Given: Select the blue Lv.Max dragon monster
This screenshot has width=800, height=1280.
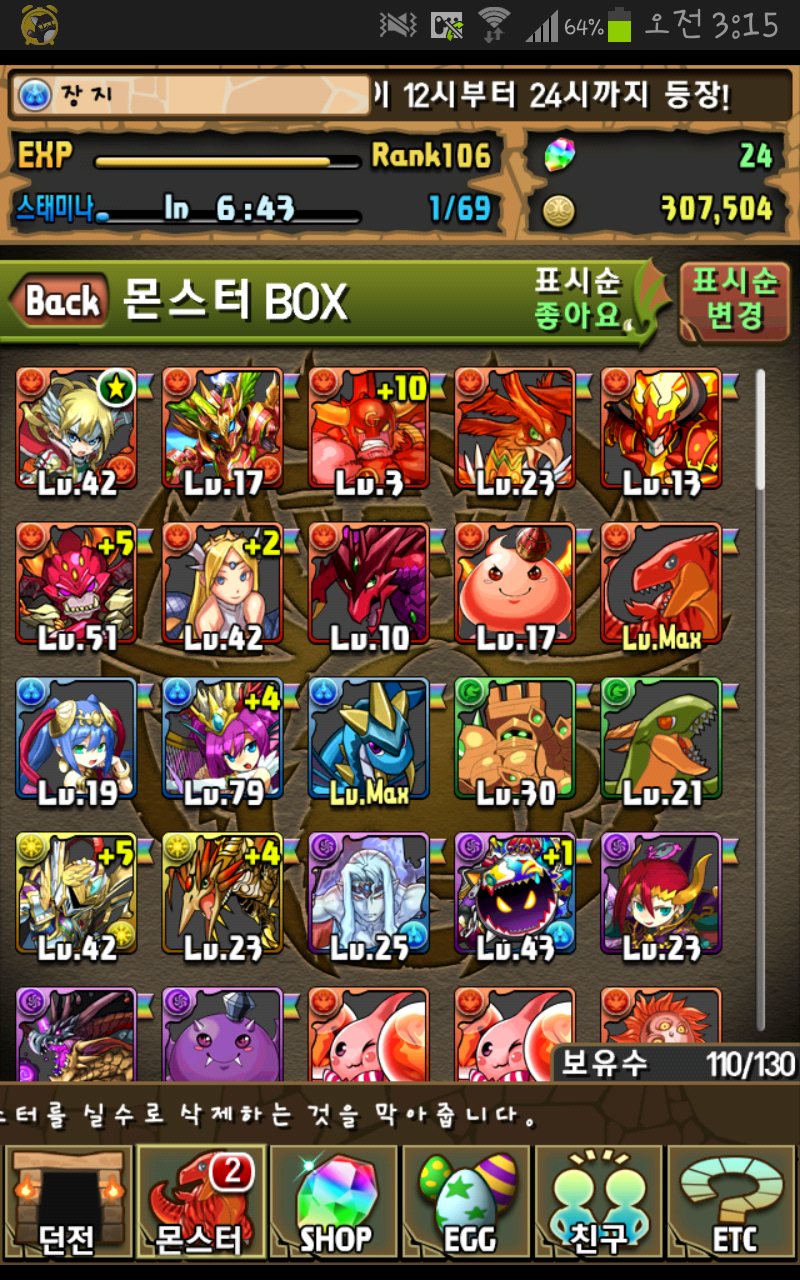Looking at the screenshot, I should [368, 740].
